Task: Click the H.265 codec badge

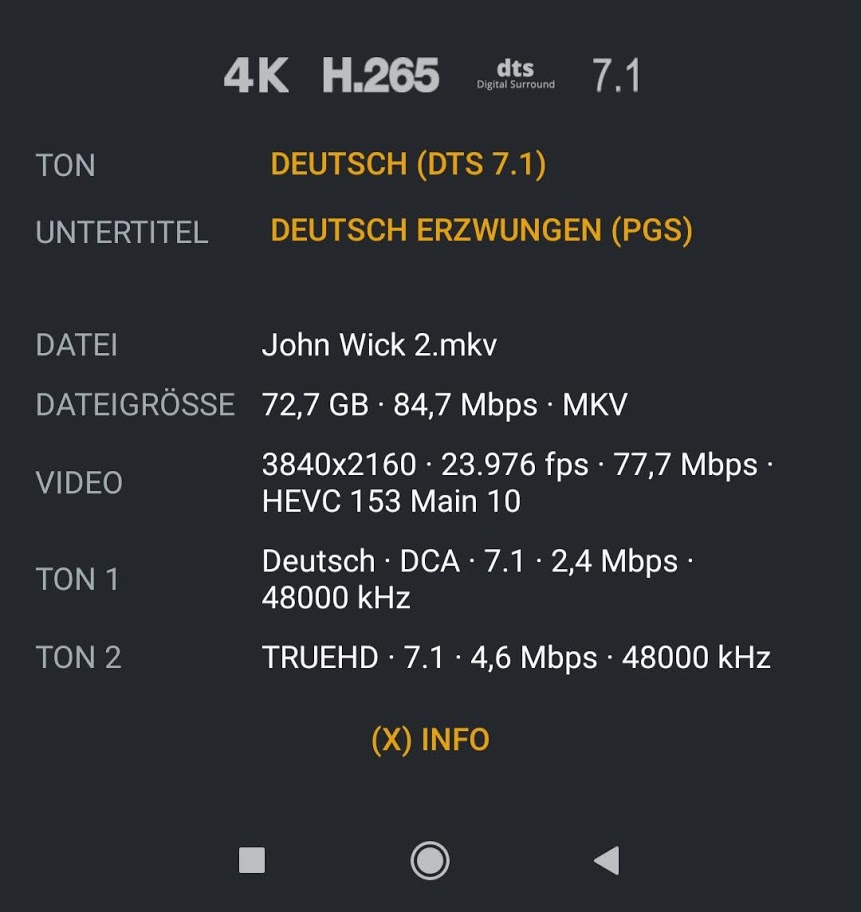Action: click(382, 73)
